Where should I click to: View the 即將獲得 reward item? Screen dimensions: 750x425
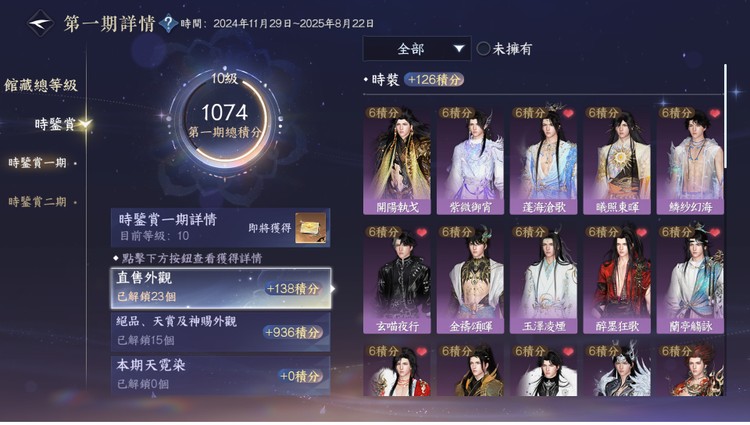(x=310, y=227)
